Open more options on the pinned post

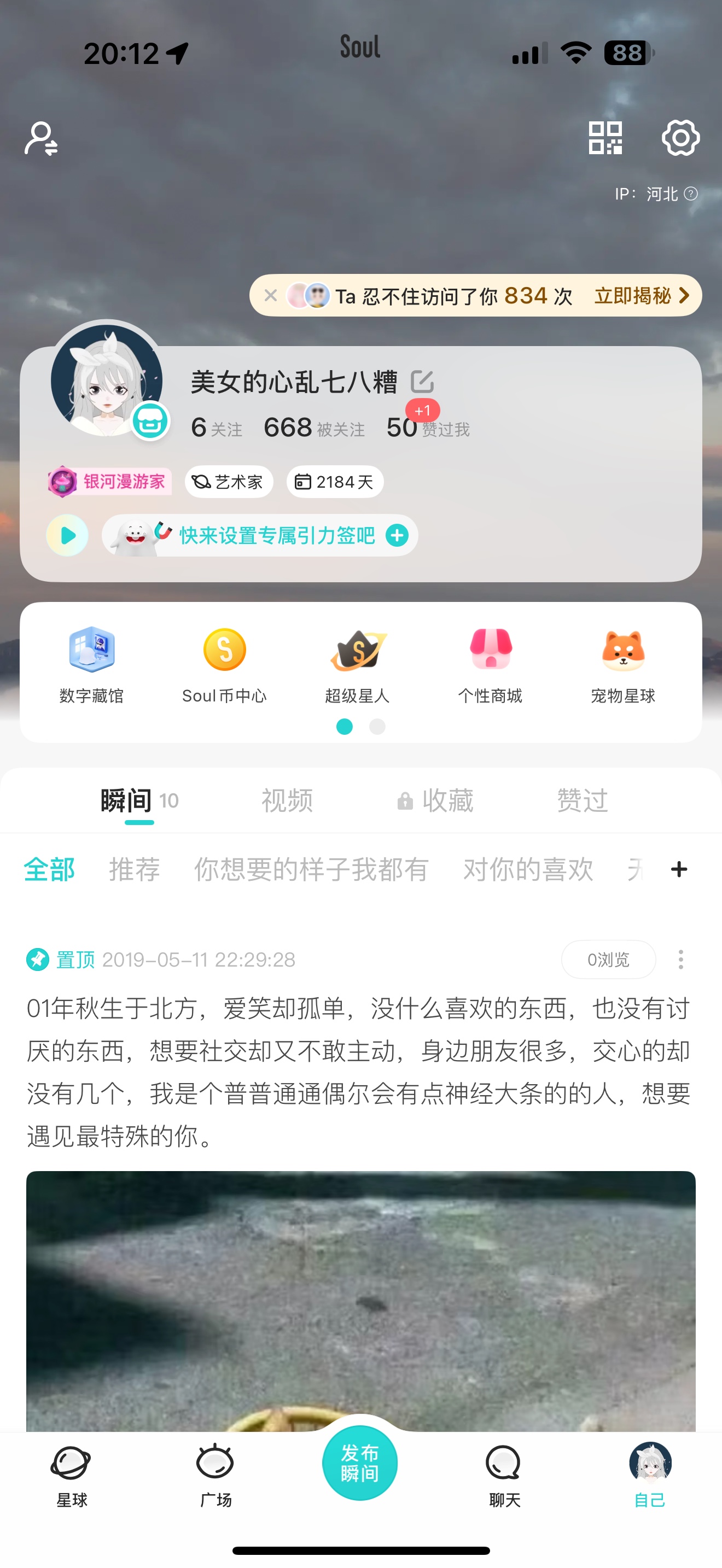[x=680, y=960]
